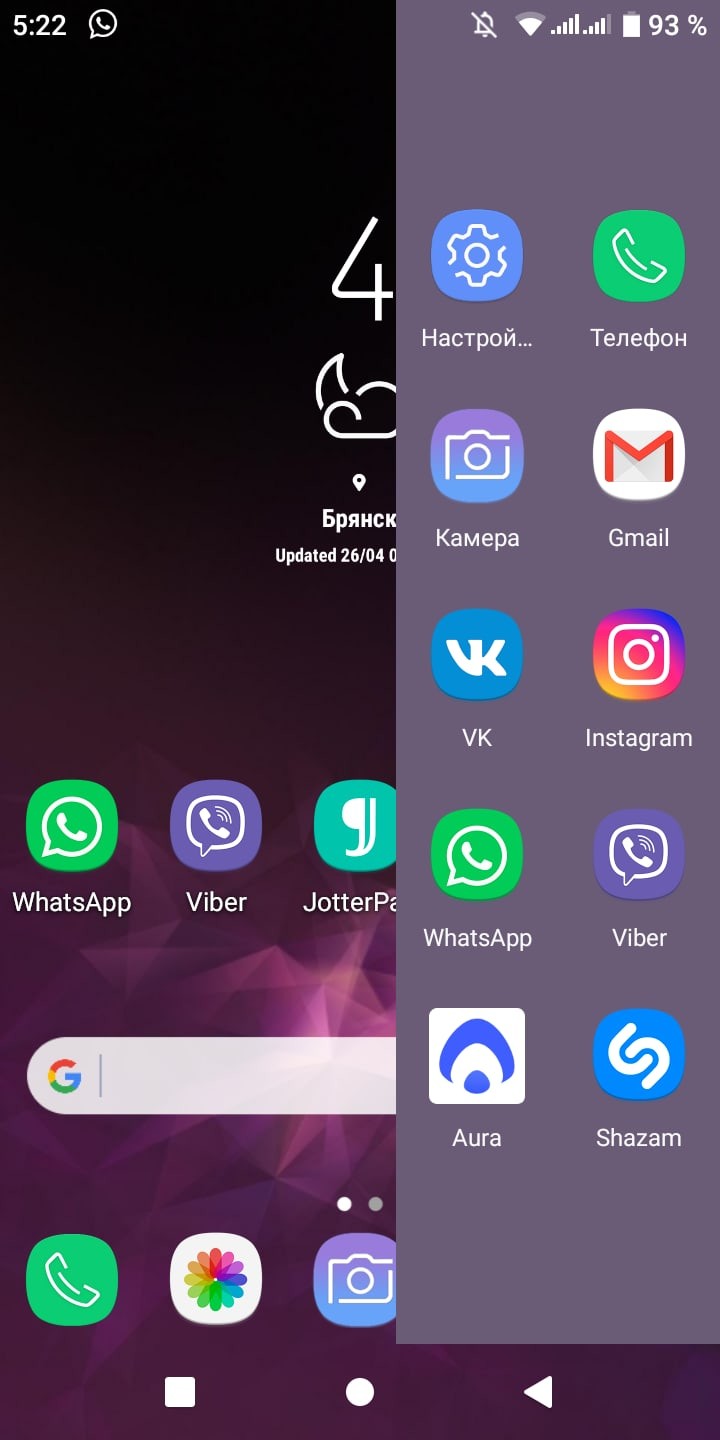Open Viber on the home screen
This screenshot has height=1440, width=720.
coord(216,826)
